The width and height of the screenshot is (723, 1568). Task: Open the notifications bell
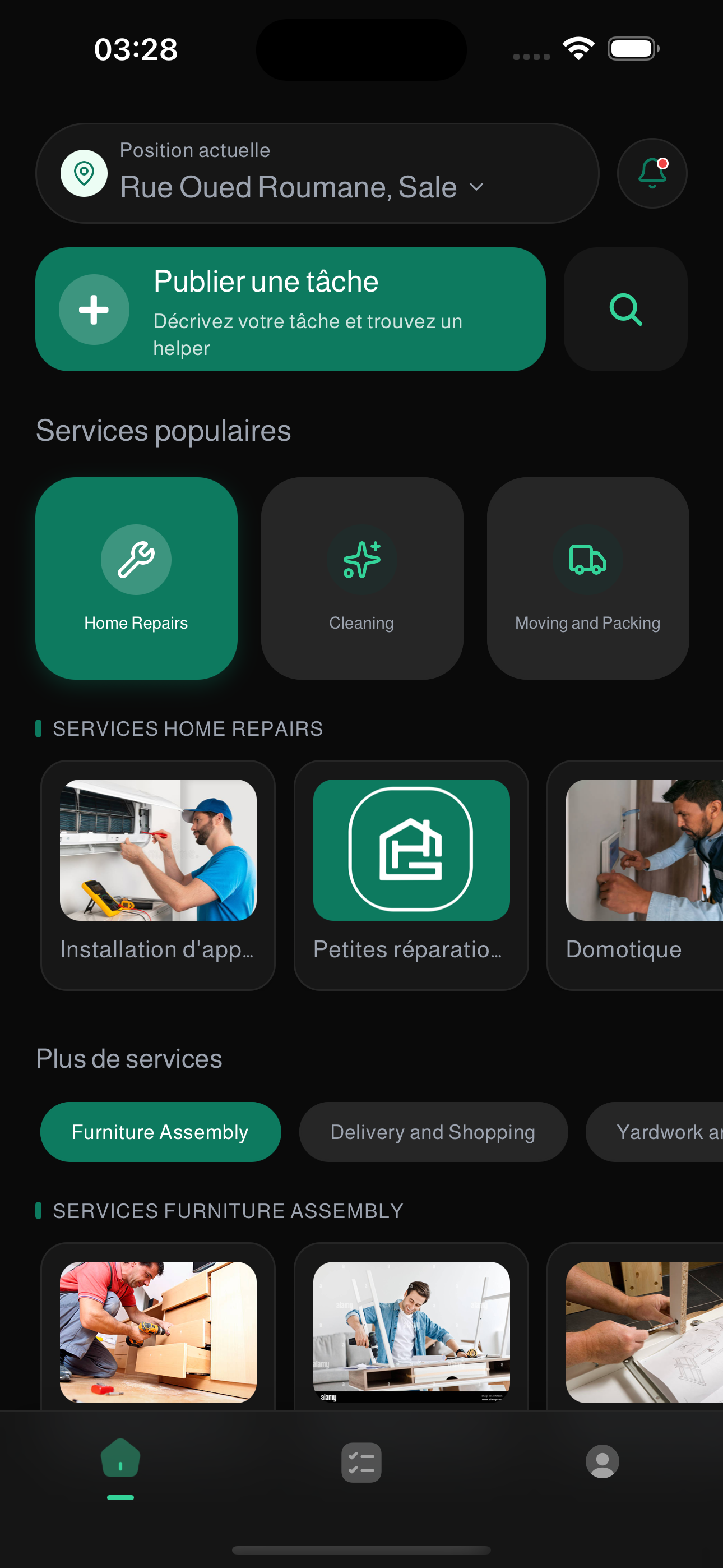click(652, 173)
